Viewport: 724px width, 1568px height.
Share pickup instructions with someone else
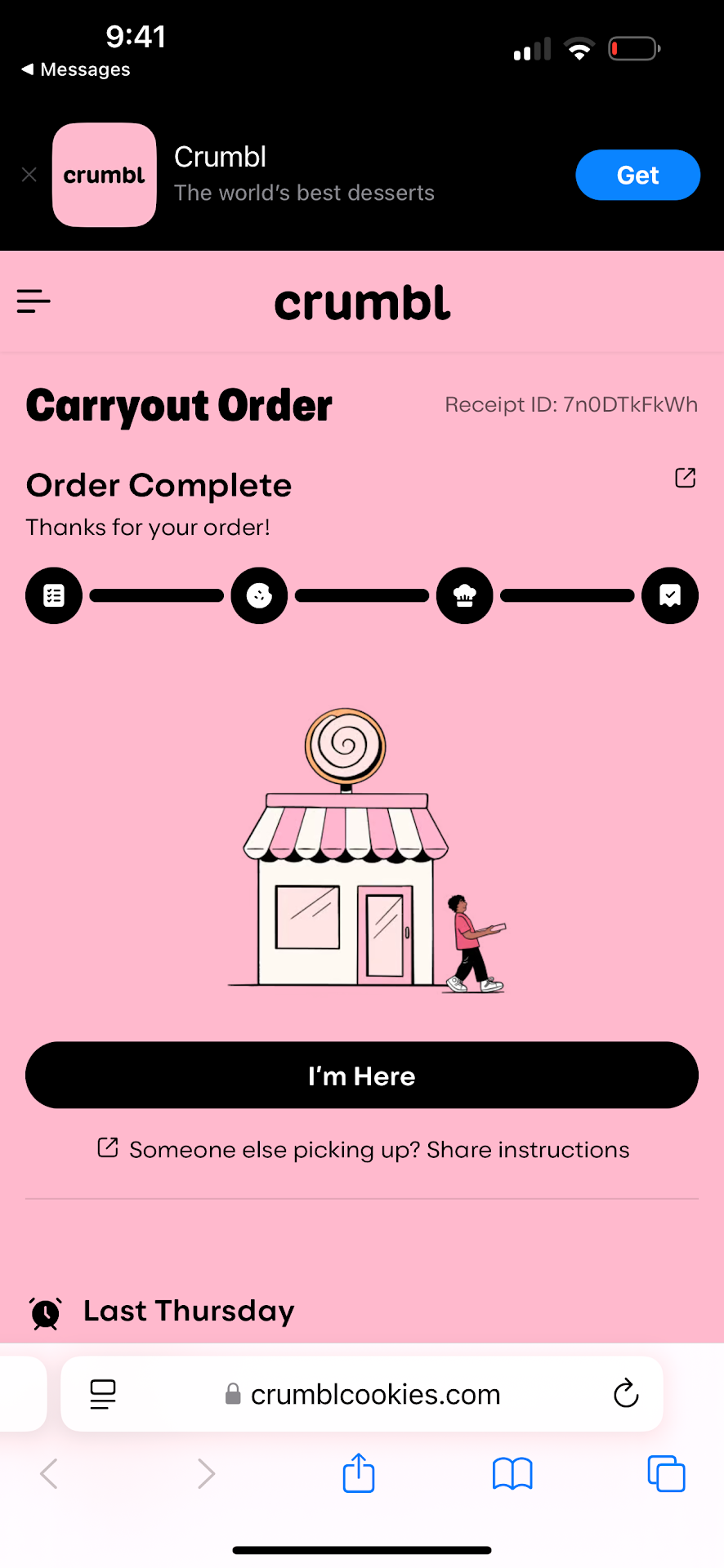click(364, 1149)
